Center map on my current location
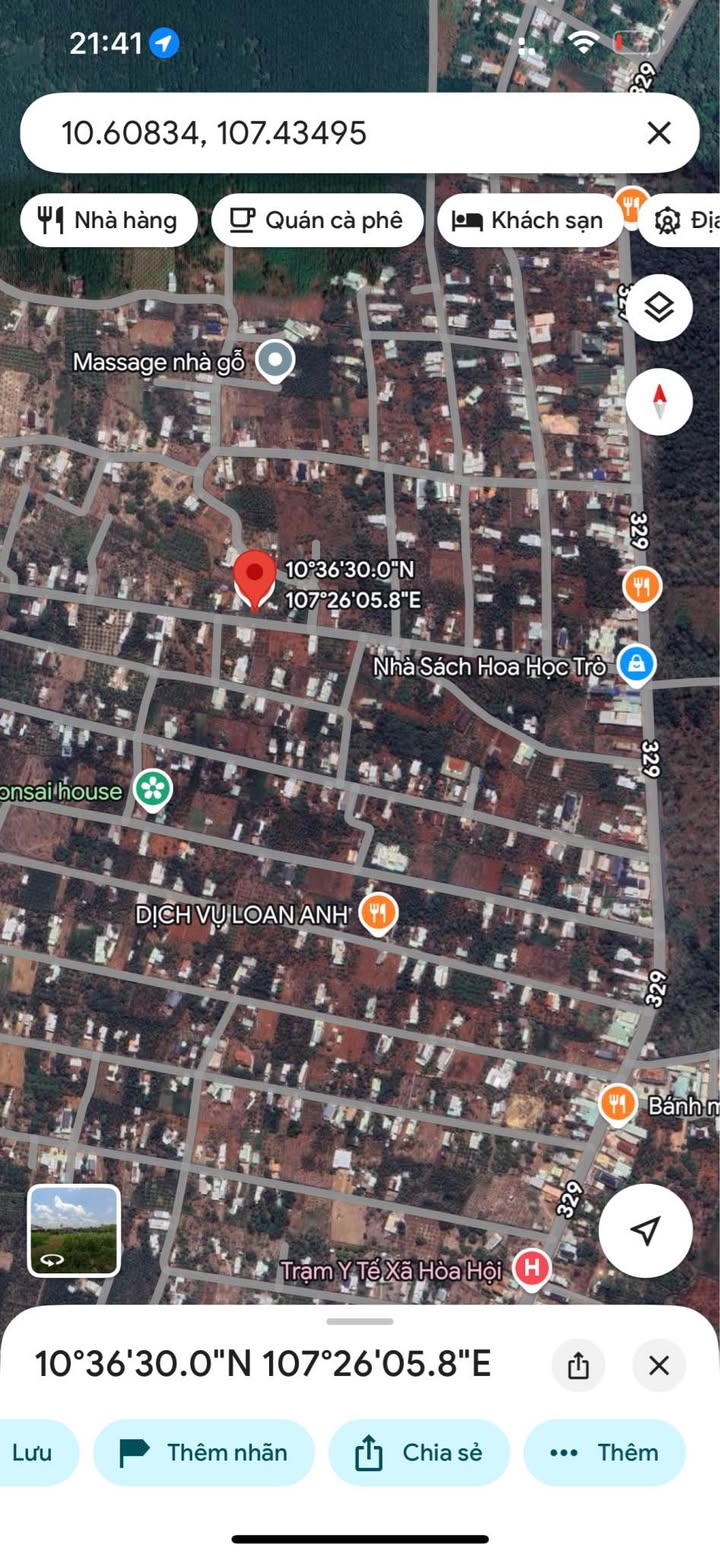720x1557 pixels. 646,1230
